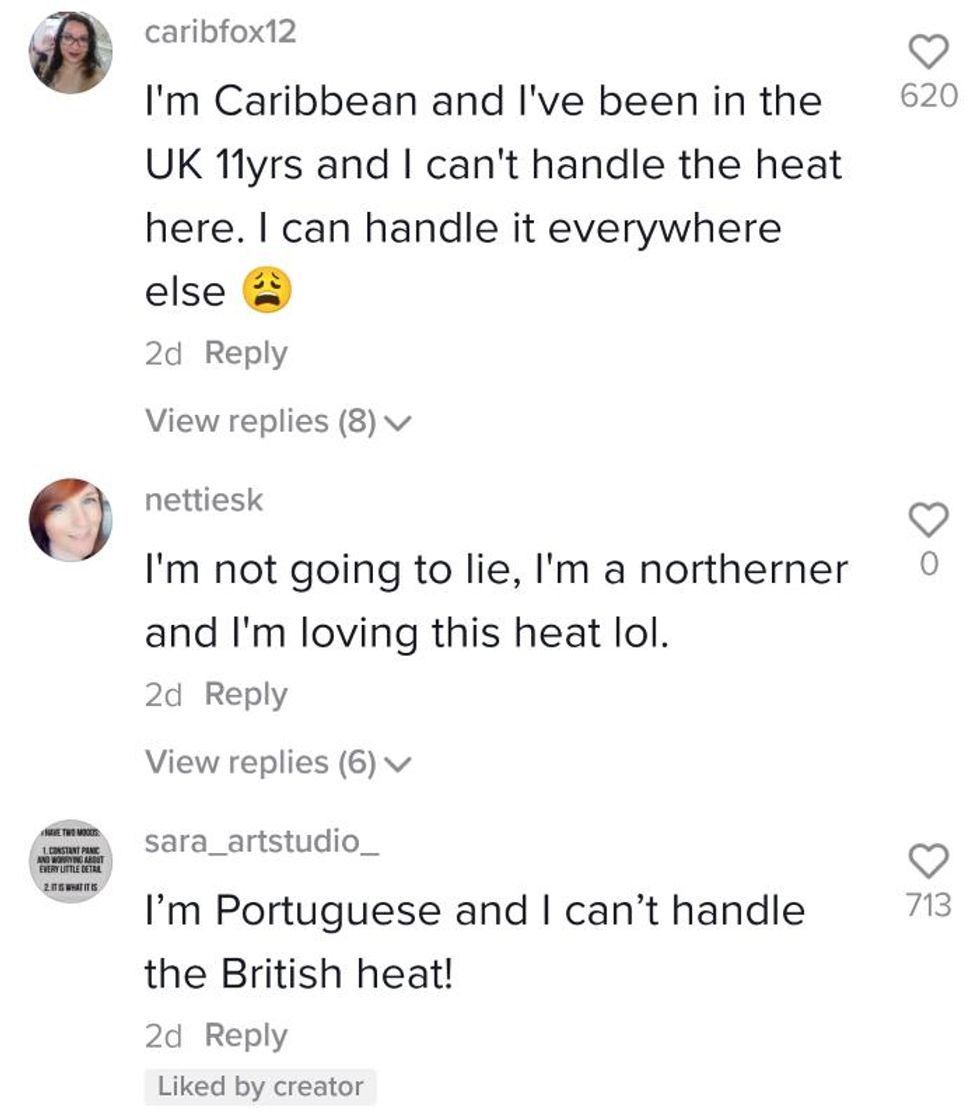Image resolution: width=980 pixels, height=1120 pixels.
Task: Like caribfox12's comment
Action: pos(926,52)
